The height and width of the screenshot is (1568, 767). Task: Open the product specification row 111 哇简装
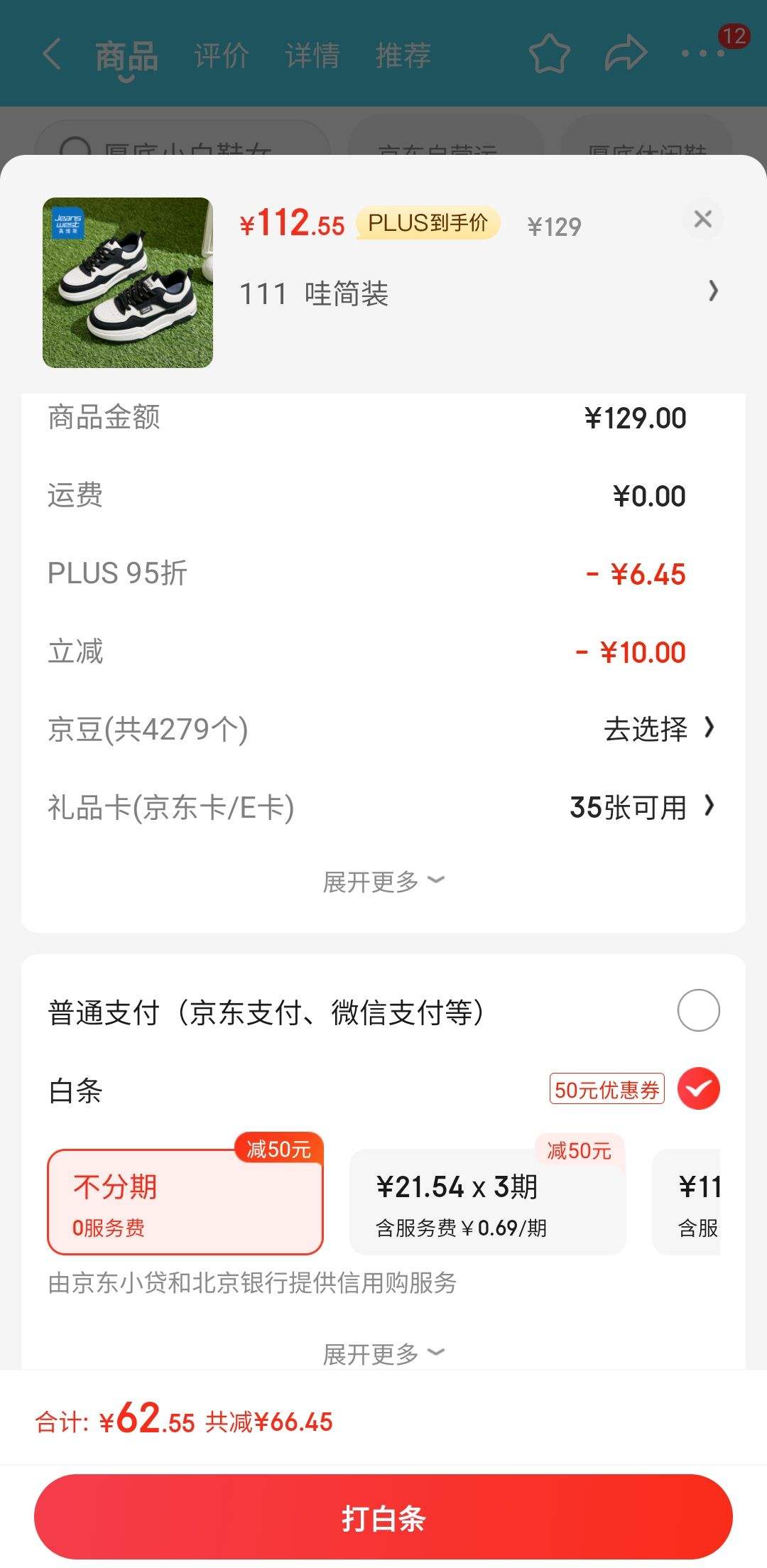[x=476, y=293]
